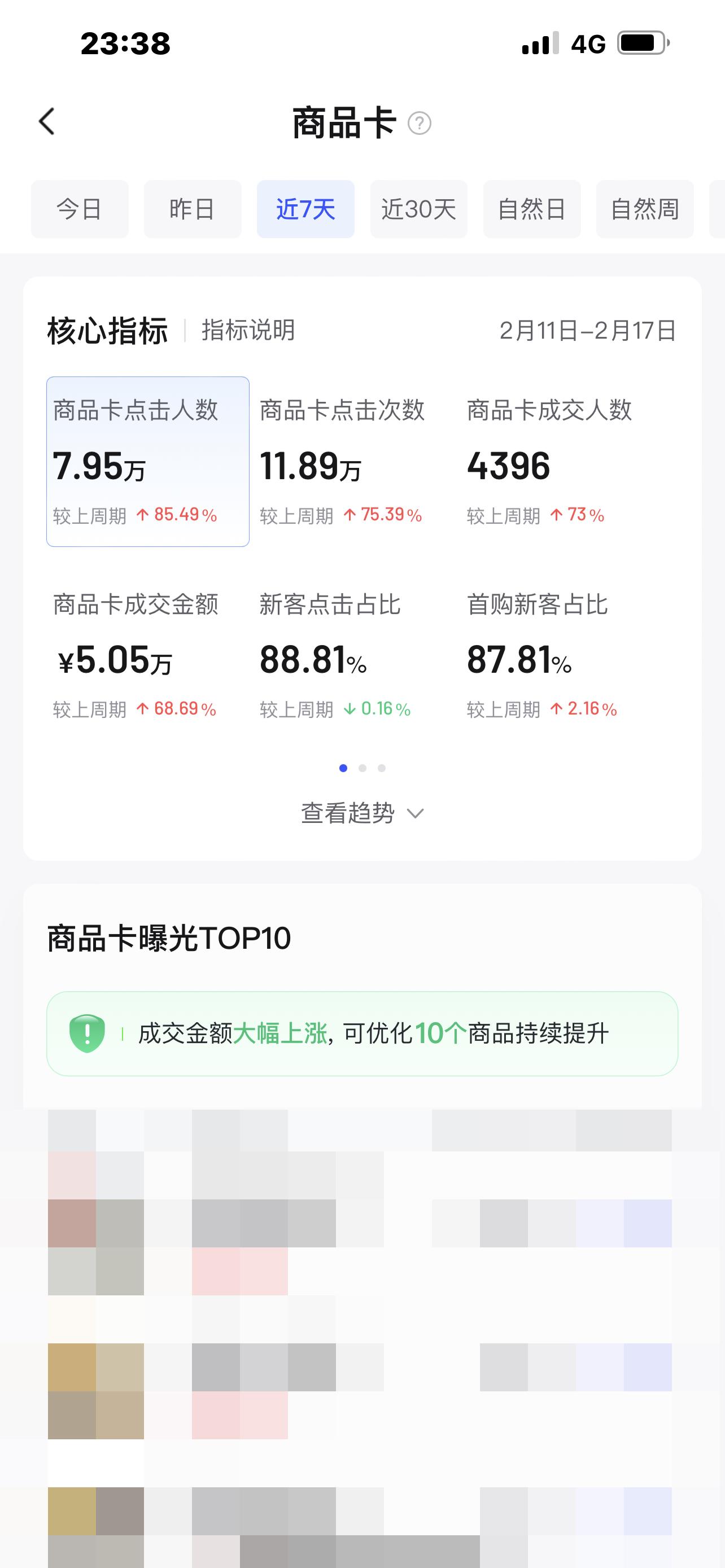Screen dimensions: 725x1568
Task: Click the second pagination dot
Action: [363, 768]
